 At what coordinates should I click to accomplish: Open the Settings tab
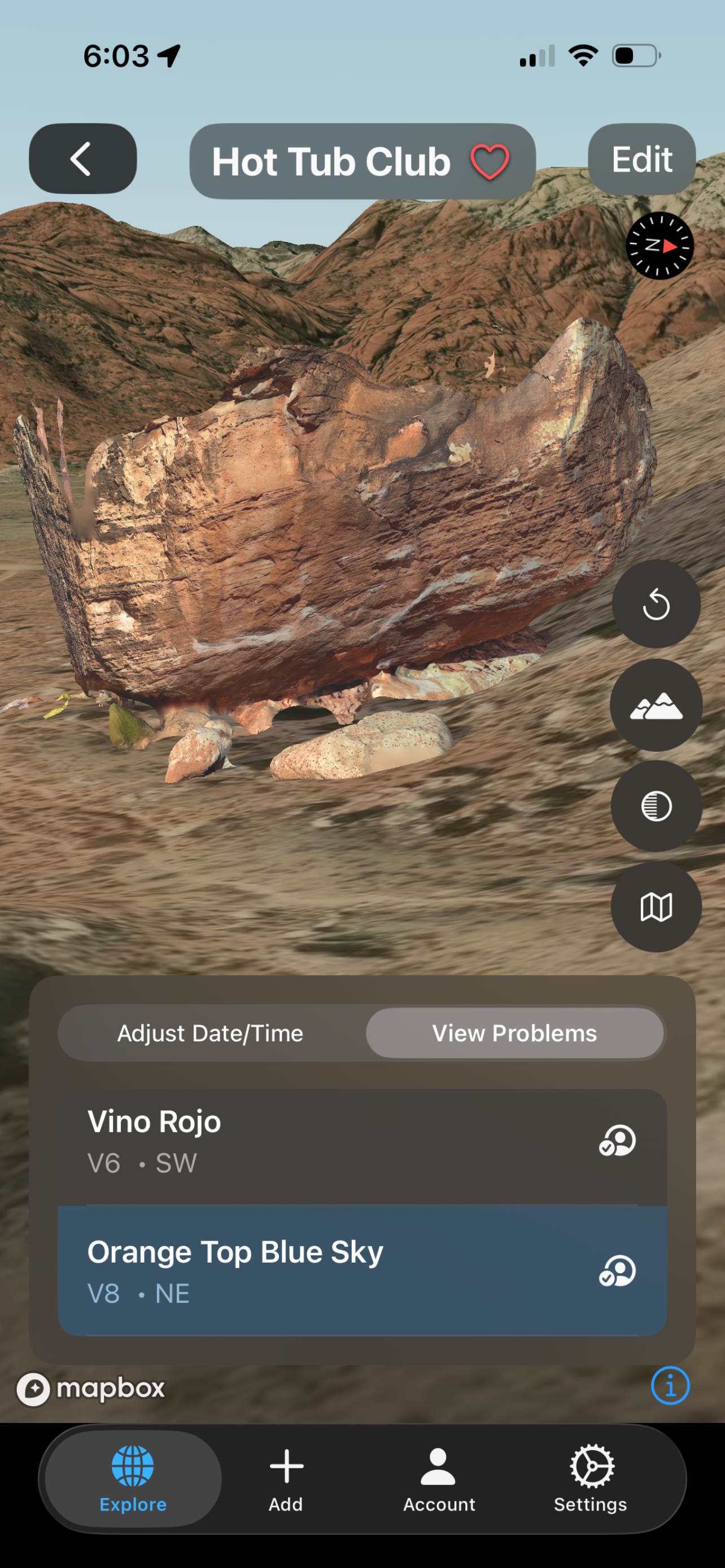[591, 1479]
